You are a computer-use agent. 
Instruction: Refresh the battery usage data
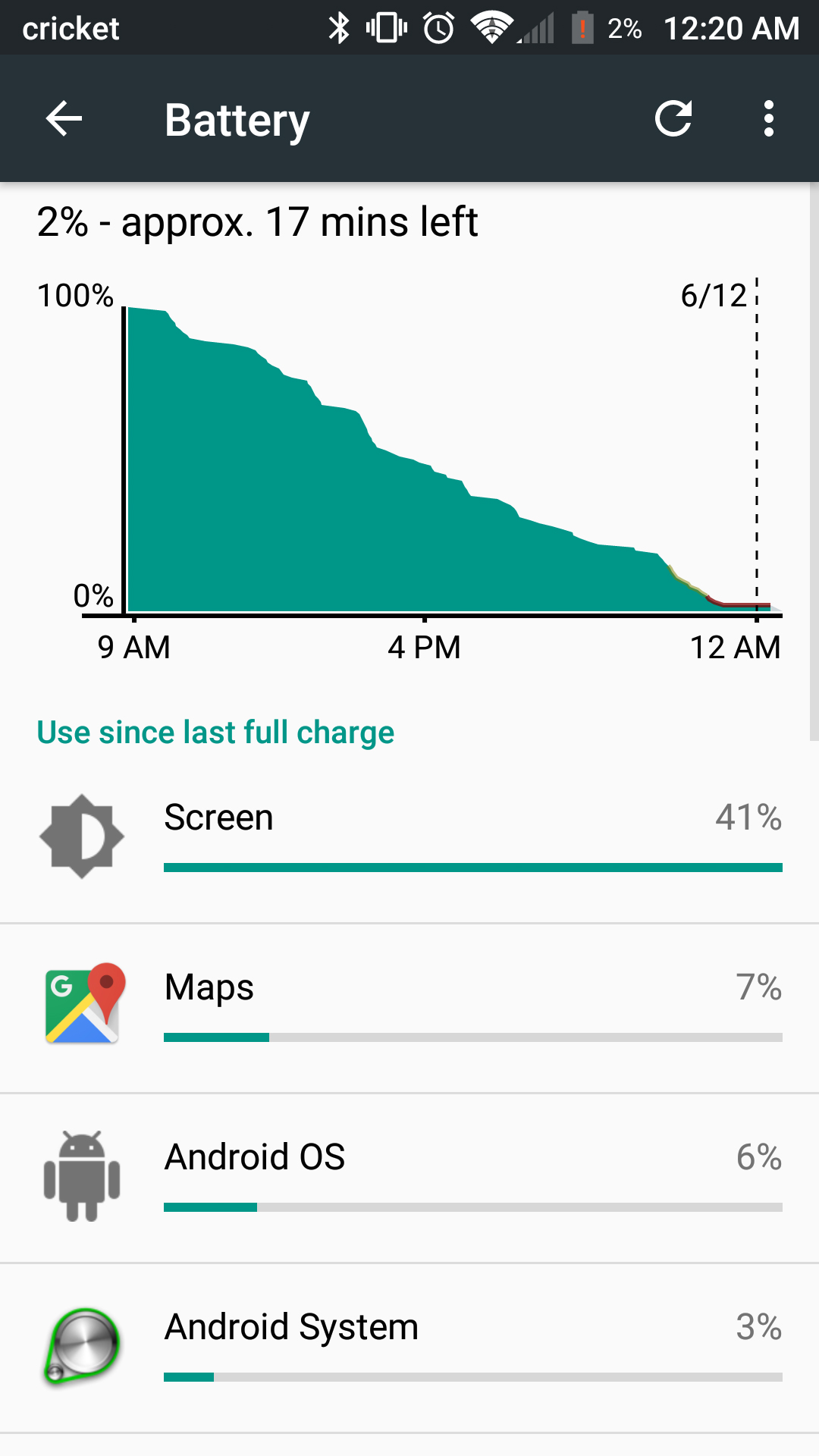click(x=673, y=119)
